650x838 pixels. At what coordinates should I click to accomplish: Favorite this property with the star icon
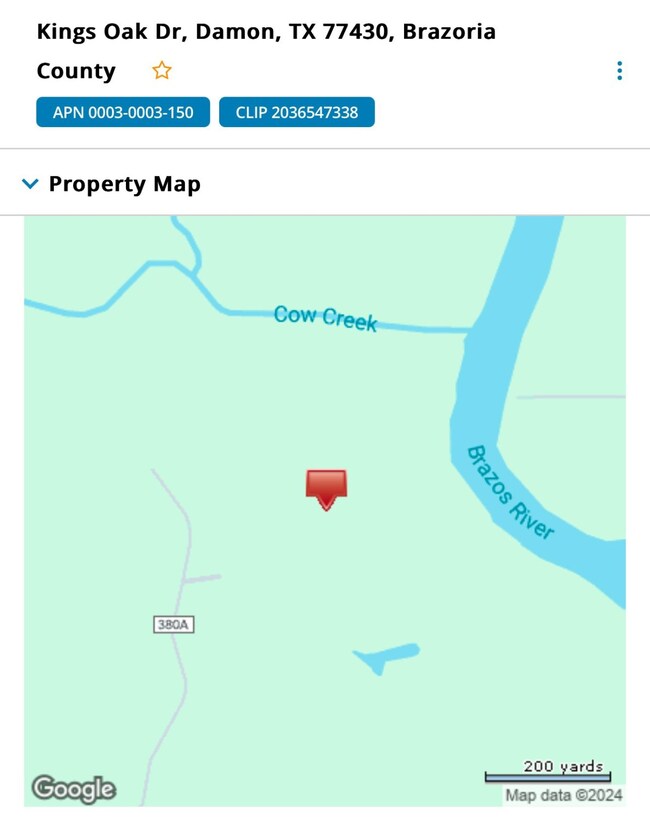tap(161, 71)
